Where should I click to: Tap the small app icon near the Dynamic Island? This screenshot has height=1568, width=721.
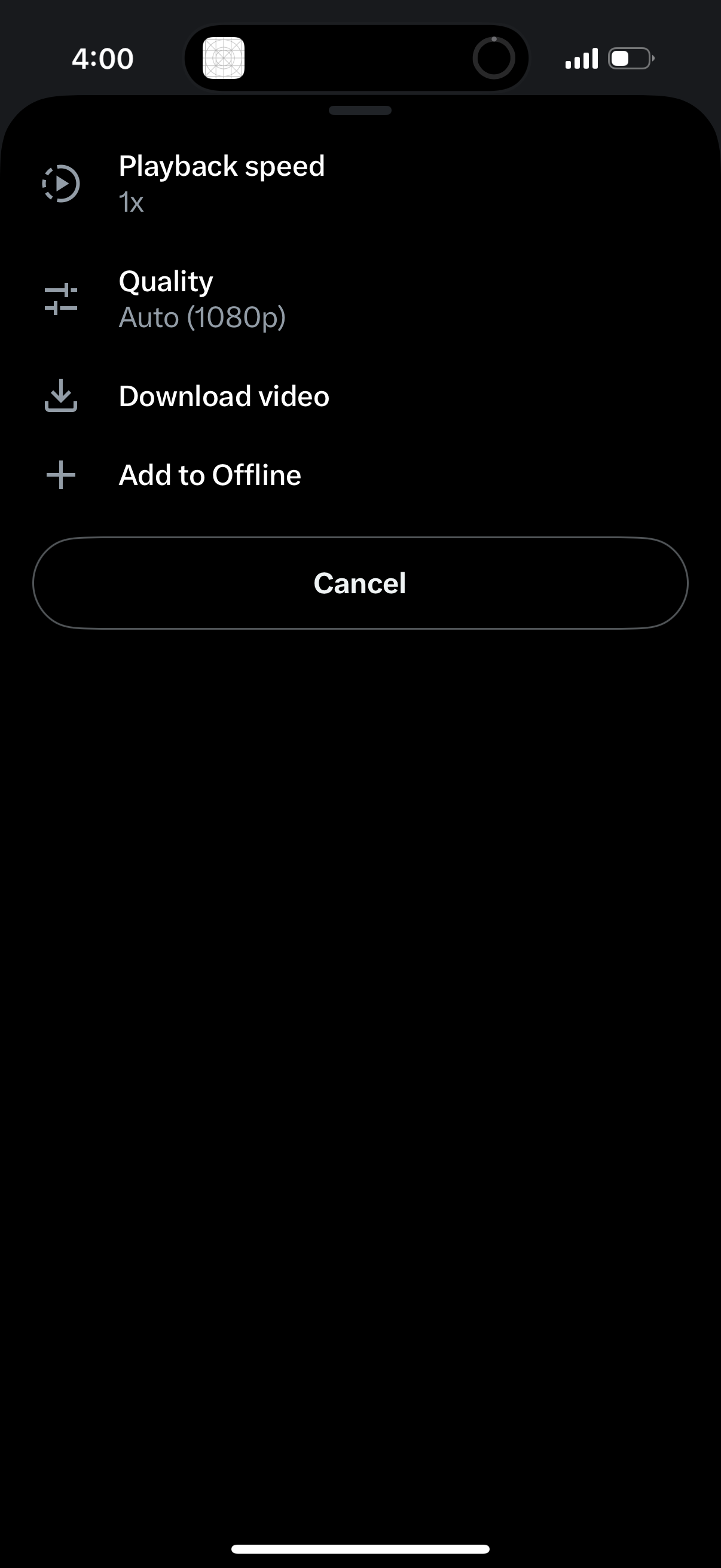(x=225, y=59)
